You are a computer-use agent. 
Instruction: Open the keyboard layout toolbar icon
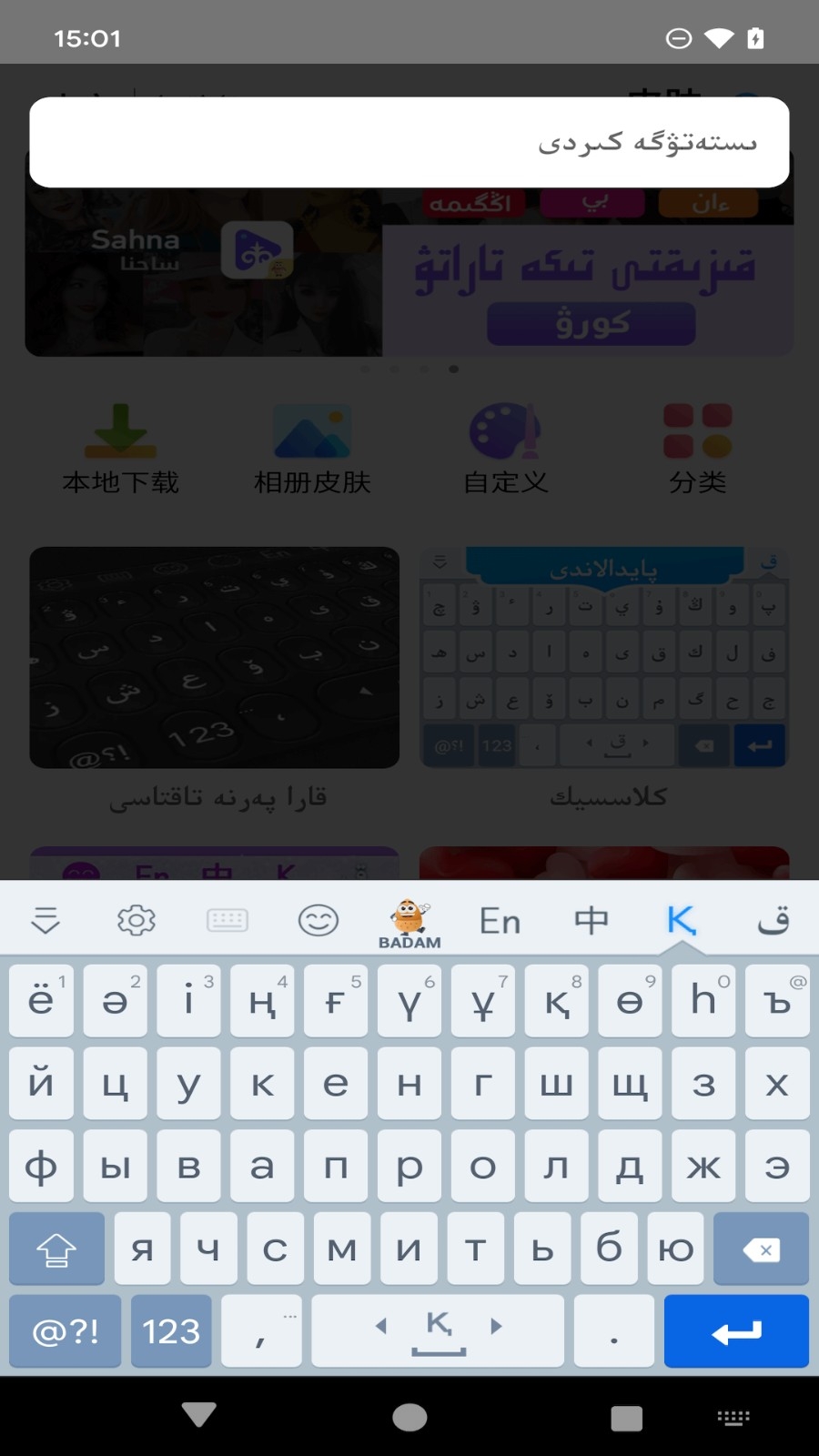coord(227,921)
